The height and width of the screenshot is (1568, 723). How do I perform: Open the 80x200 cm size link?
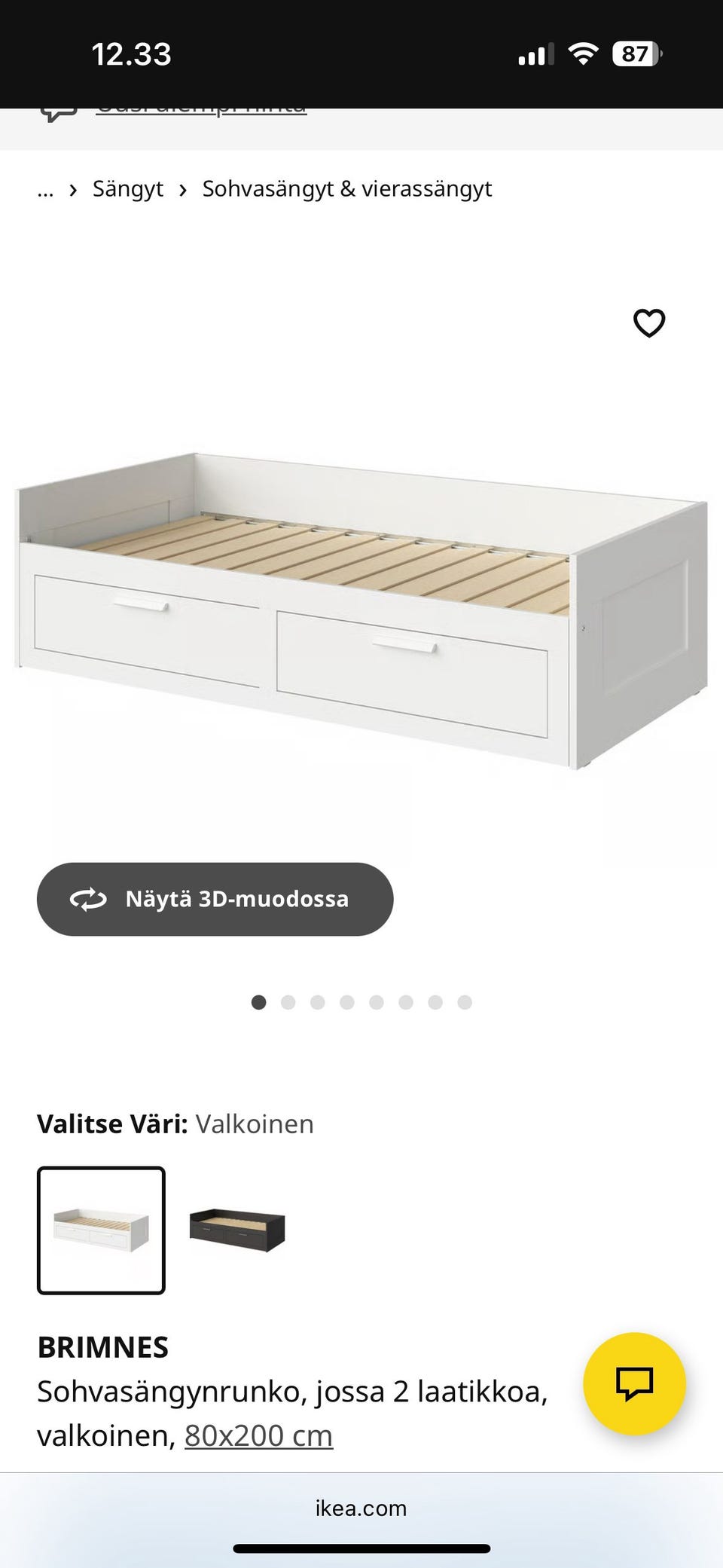point(258,1435)
